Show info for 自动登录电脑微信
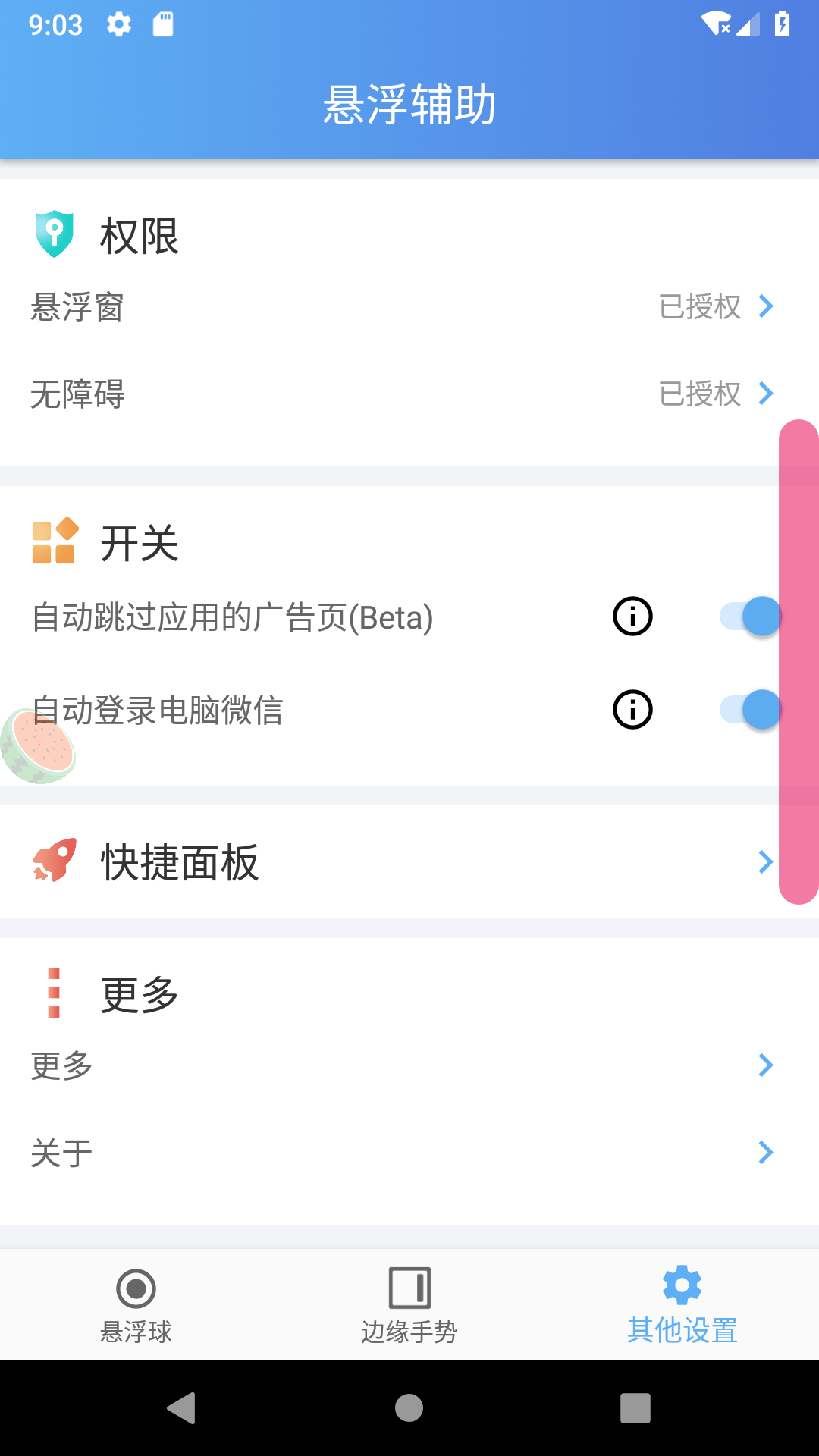Image resolution: width=819 pixels, height=1456 pixels. [x=632, y=710]
